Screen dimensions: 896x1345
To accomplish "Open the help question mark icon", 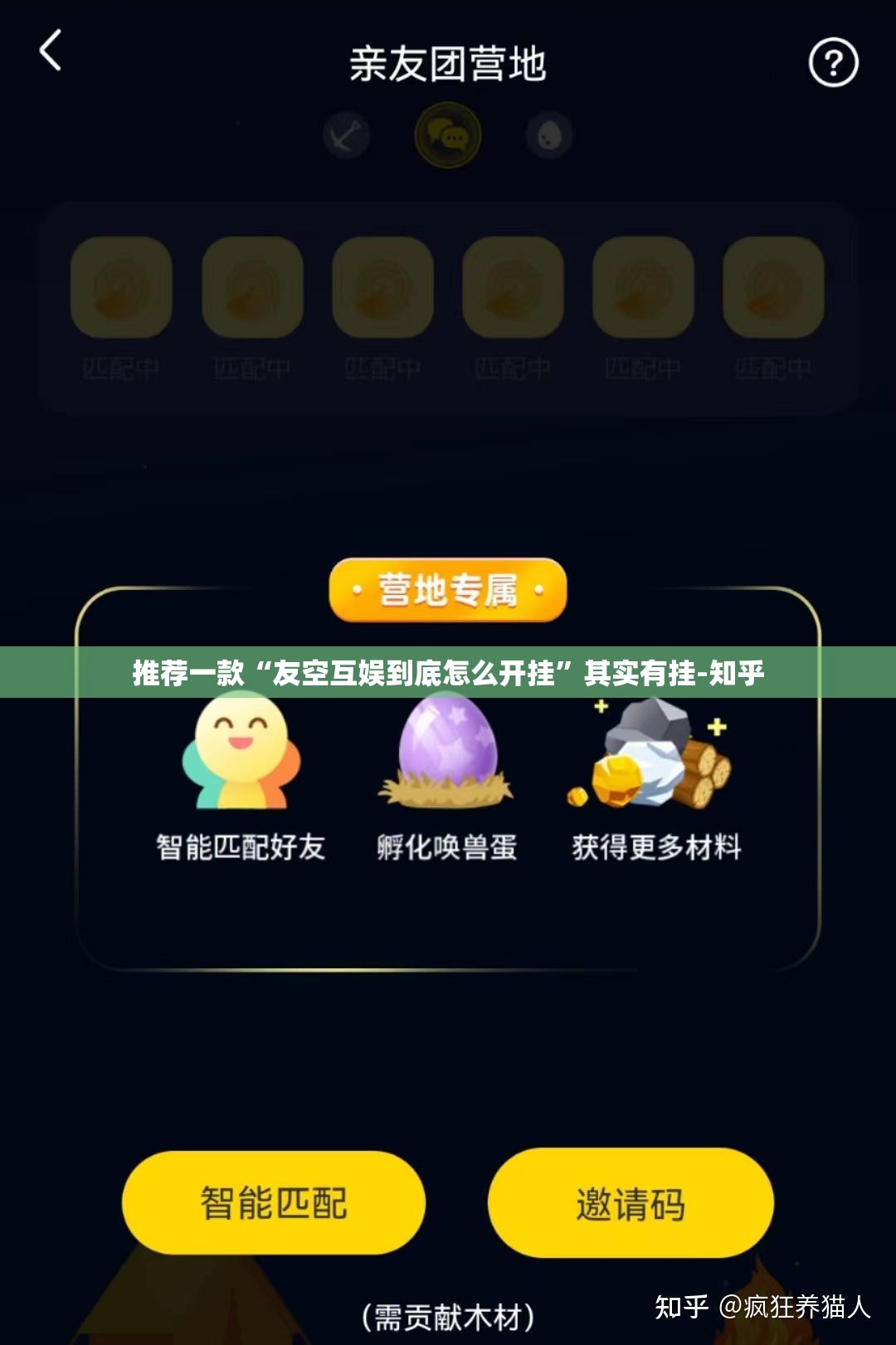I will pyautogui.click(x=833, y=63).
